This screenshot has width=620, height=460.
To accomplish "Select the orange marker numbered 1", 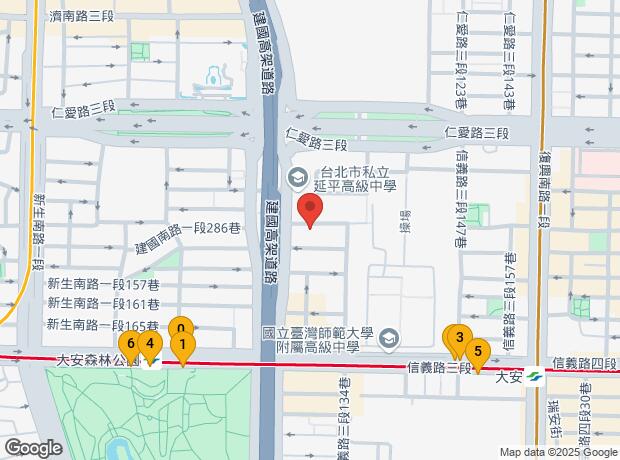I will pos(183,346).
